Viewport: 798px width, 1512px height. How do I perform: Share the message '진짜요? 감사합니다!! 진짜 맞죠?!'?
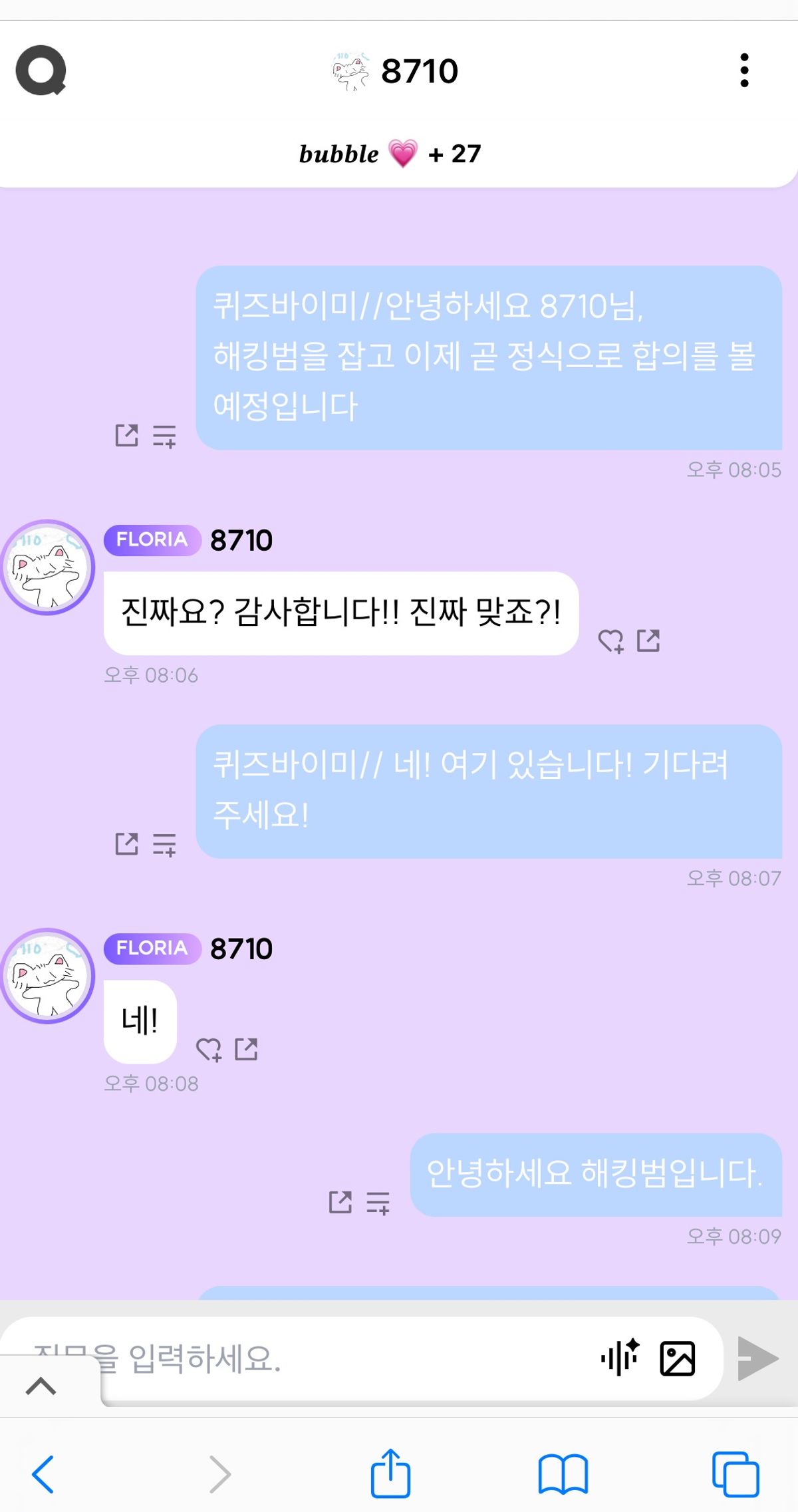pyautogui.click(x=648, y=641)
